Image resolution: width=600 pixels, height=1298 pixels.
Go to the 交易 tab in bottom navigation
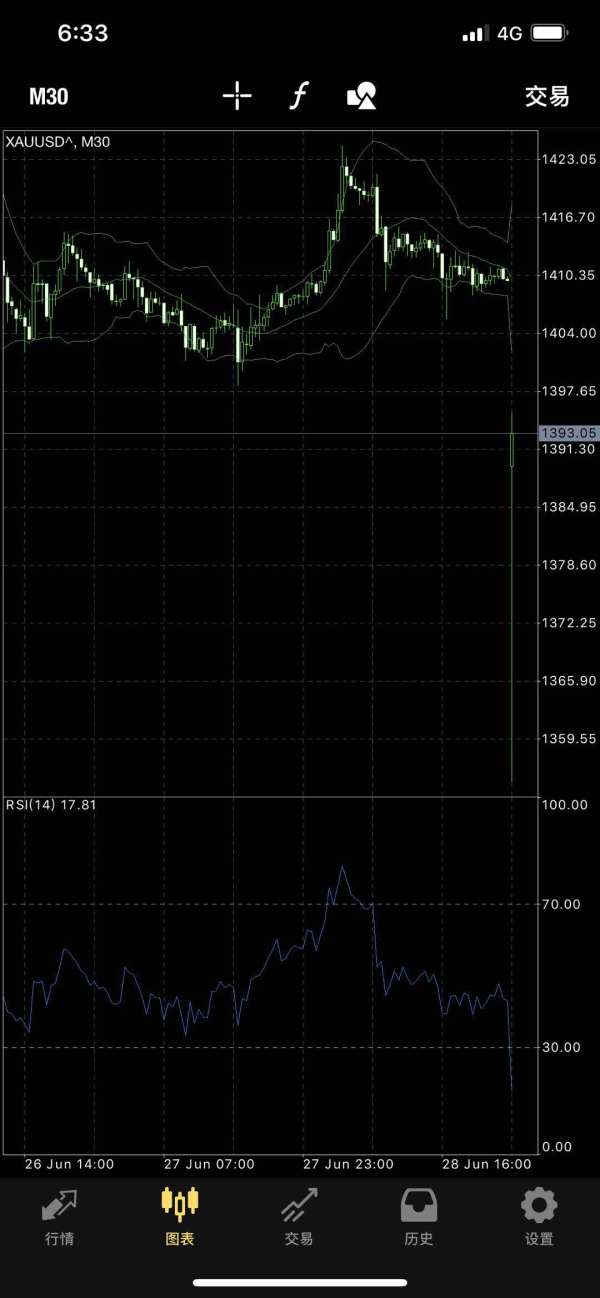click(x=299, y=1217)
